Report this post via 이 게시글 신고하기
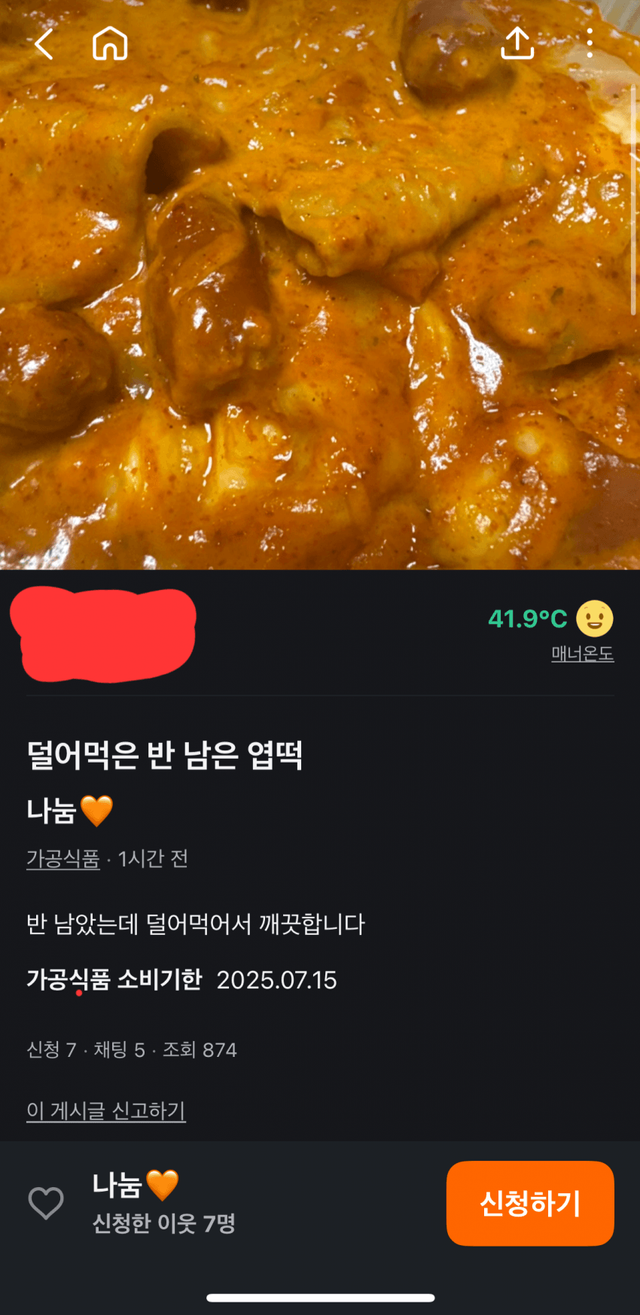This screenshot has width=640, height=1315. [106, 1111]
